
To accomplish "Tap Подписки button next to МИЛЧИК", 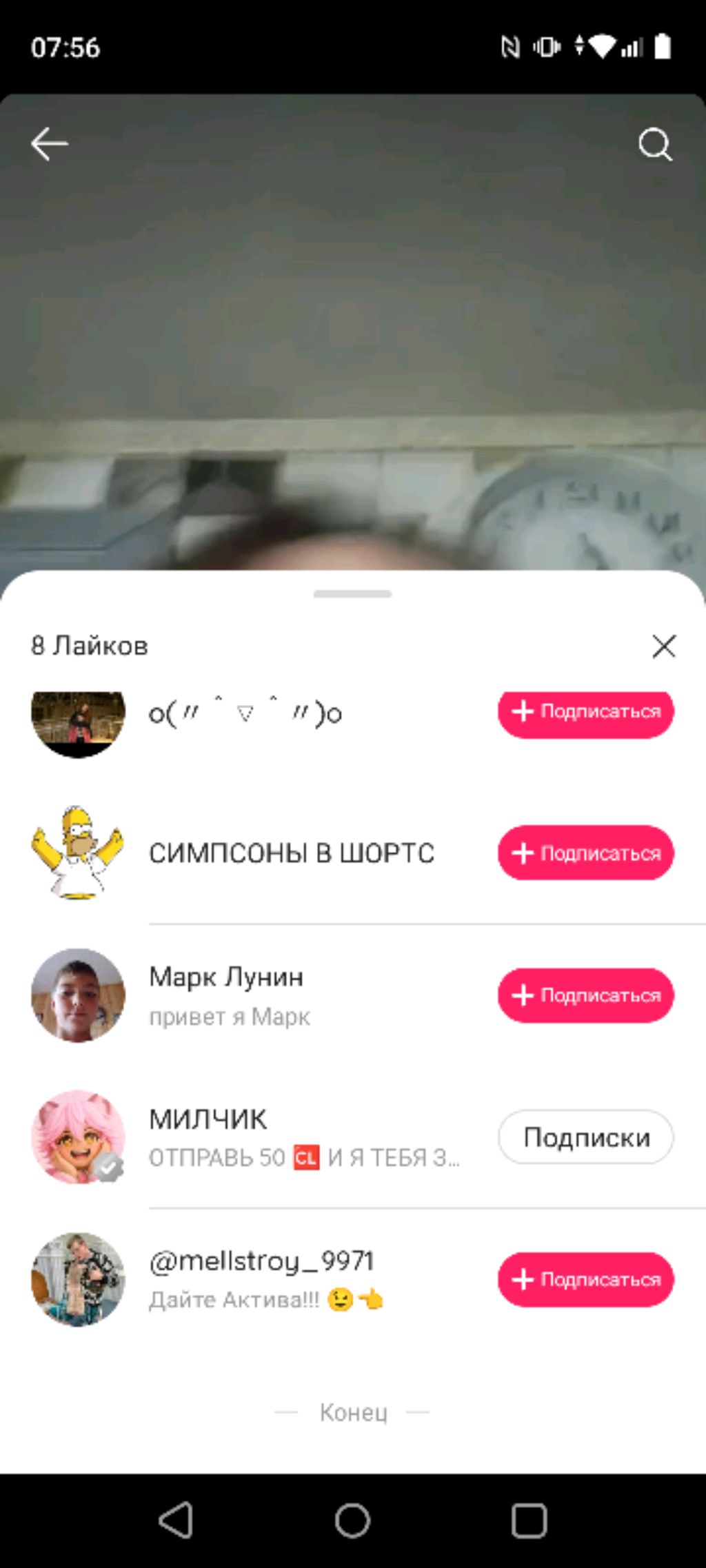I will click(x=585, y=1137).
